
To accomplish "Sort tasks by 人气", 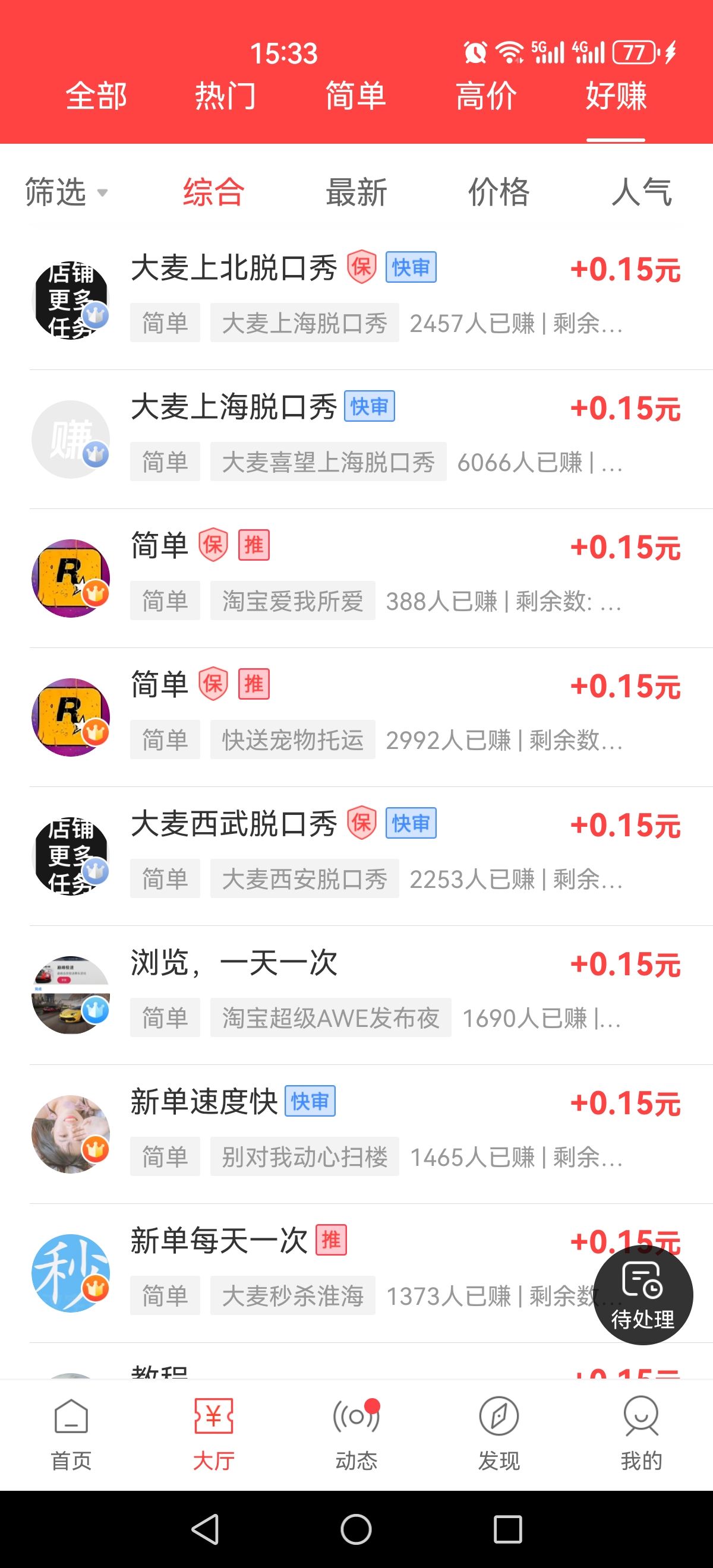I will coord(642,192).
